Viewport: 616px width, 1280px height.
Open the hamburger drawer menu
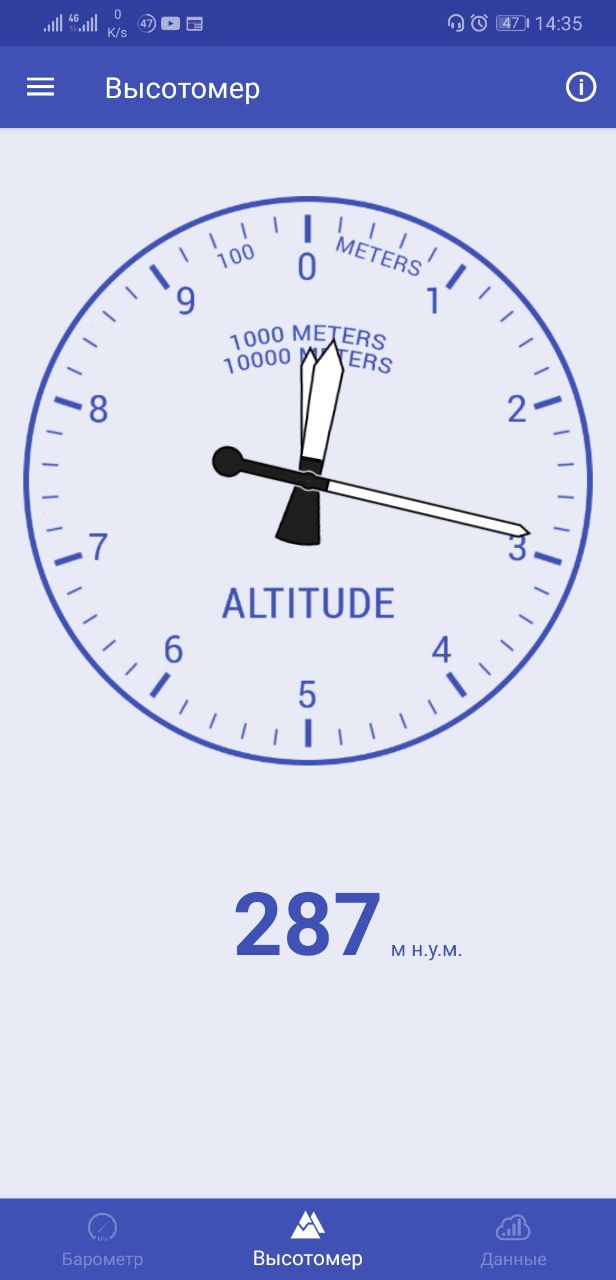coord(40,87)
